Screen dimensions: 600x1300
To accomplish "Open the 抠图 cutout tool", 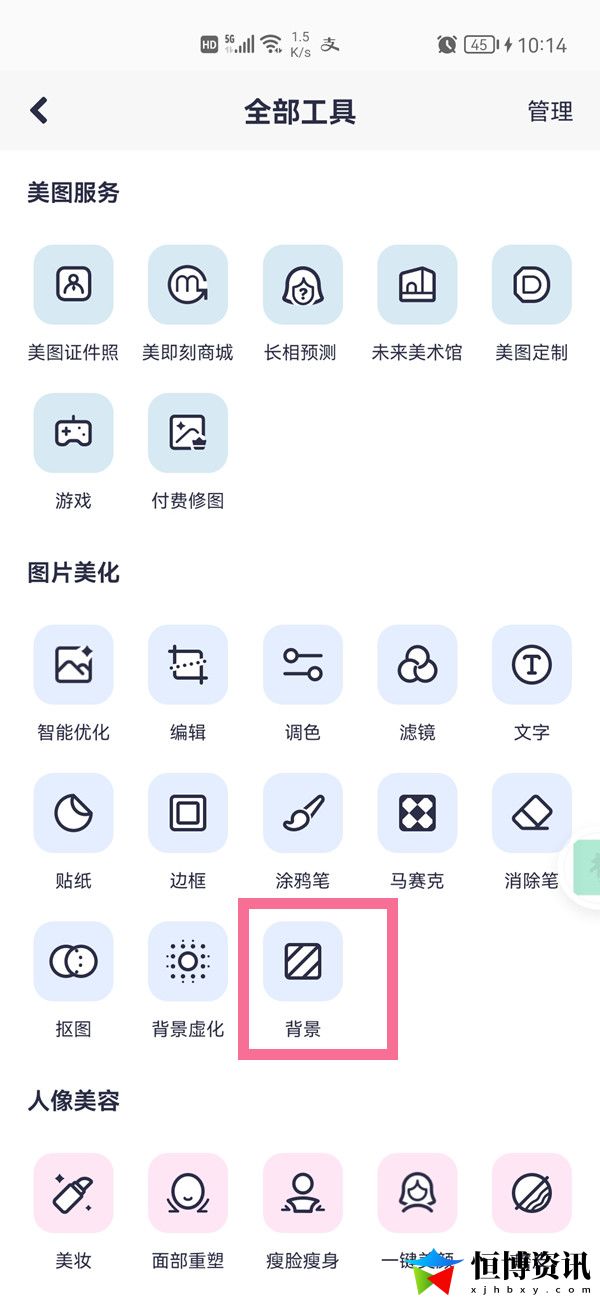I will 73,961.
